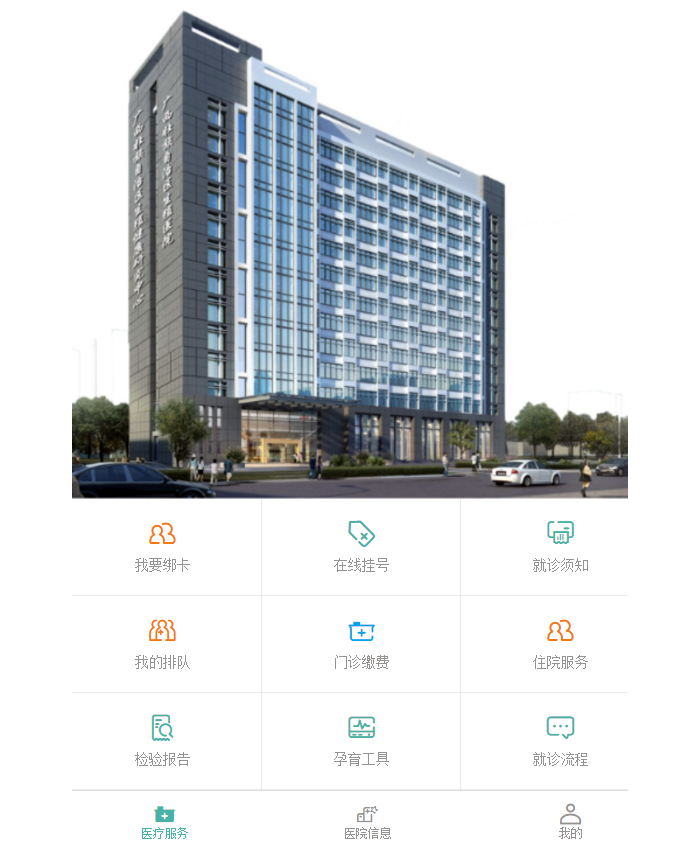View 就诊须知 visit instructions

[560, 547]
